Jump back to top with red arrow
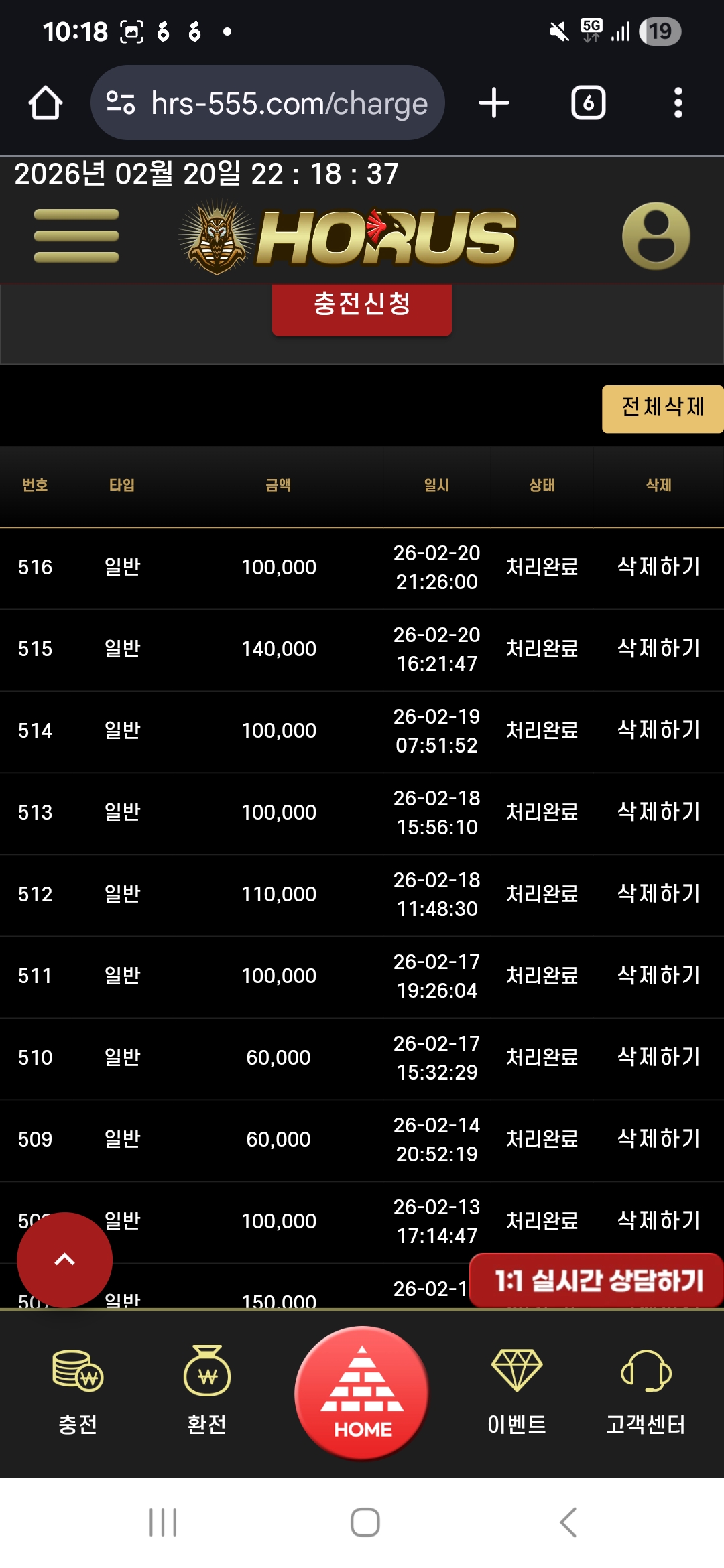 point(64,1260)
